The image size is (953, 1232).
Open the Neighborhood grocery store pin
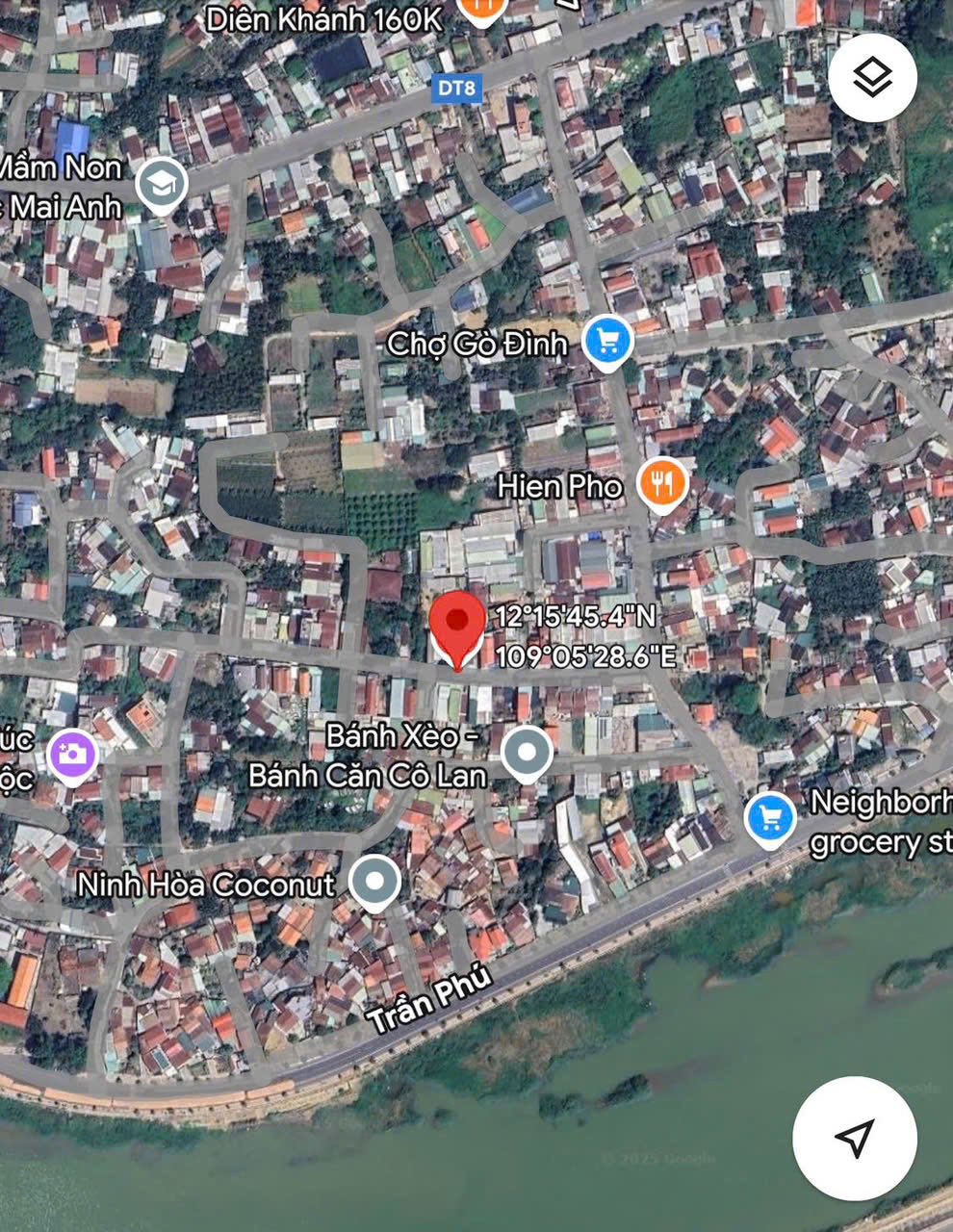770,817
